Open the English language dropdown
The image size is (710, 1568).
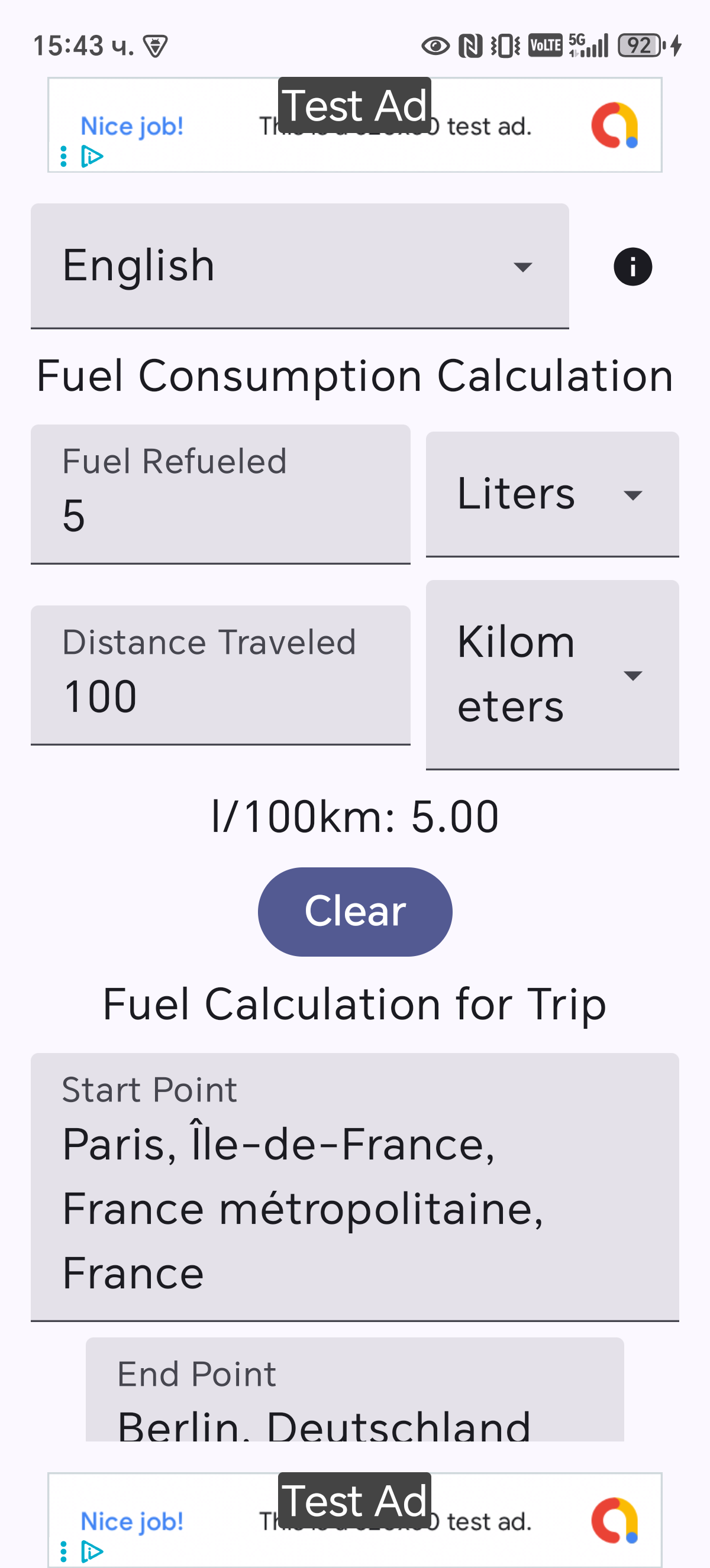299,266
